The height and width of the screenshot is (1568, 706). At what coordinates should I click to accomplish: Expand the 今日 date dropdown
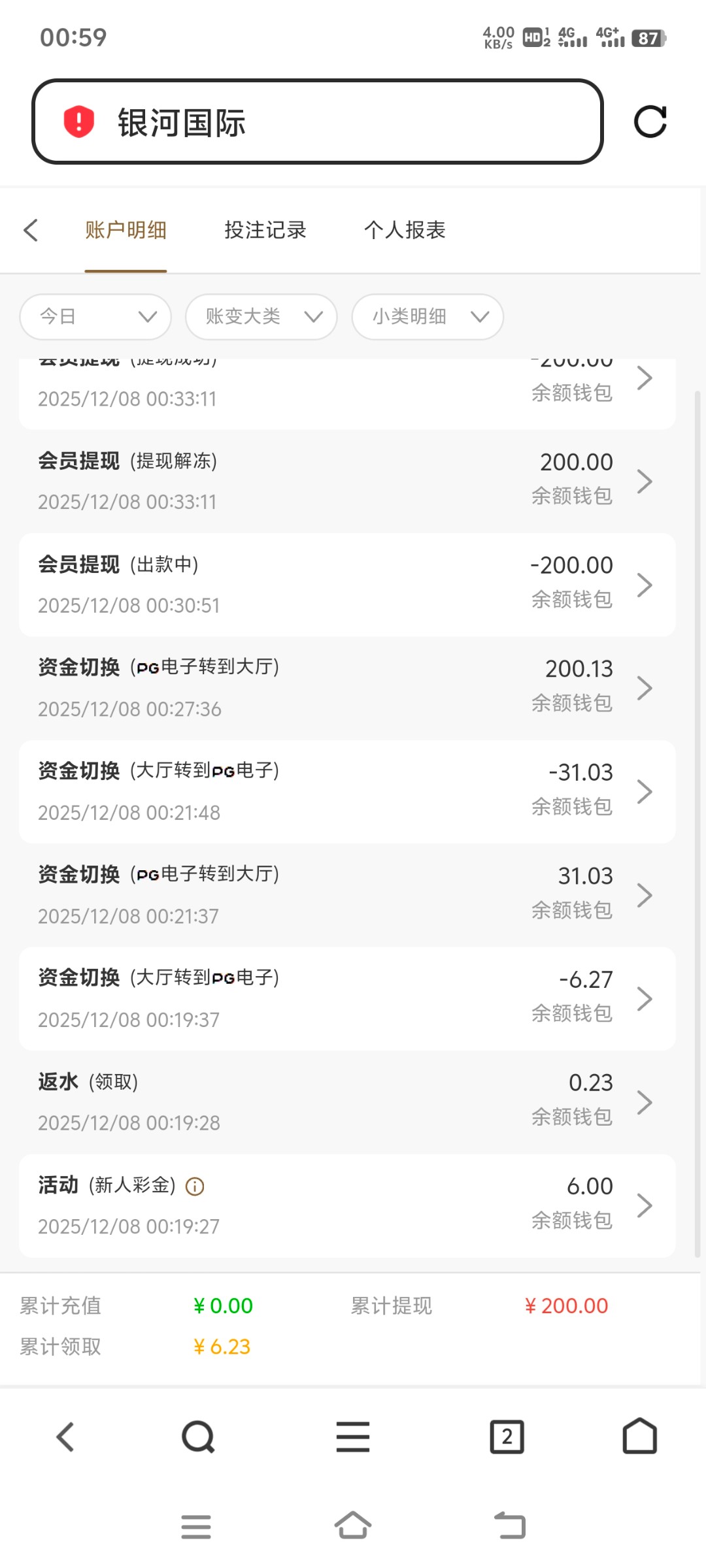coord(95,317)
